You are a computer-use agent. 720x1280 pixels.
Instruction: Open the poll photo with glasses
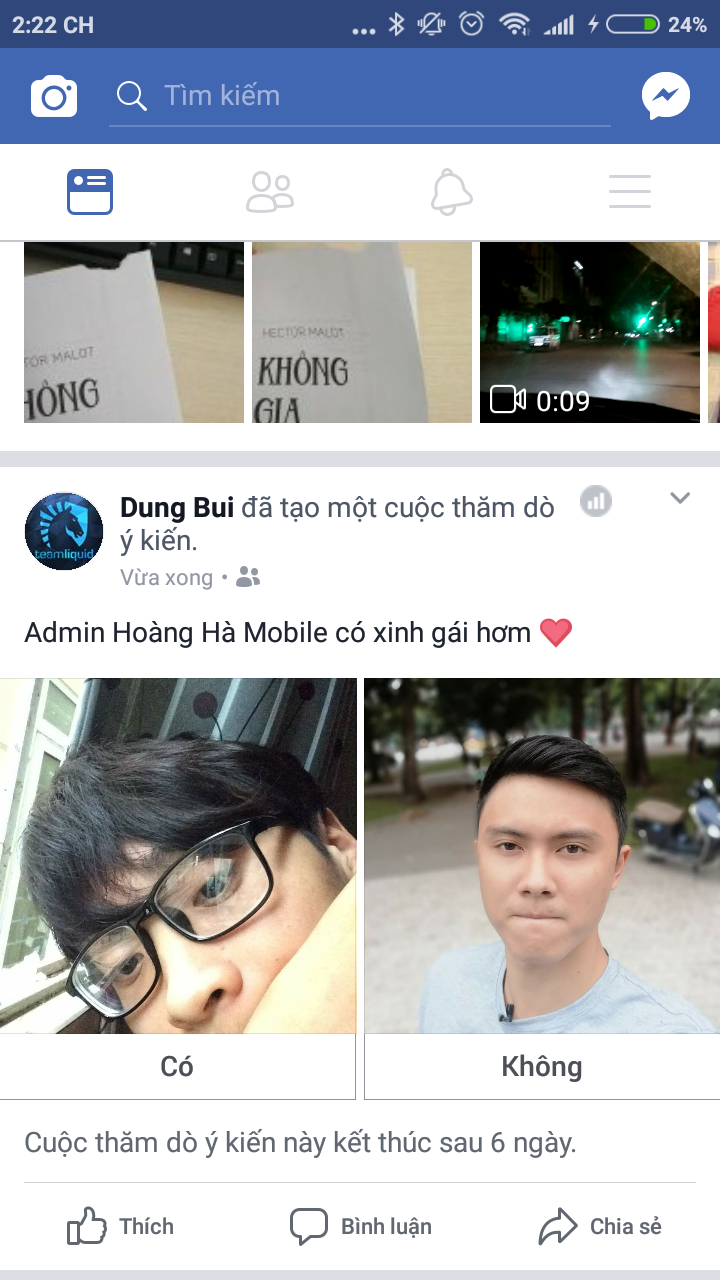pyautogui.click(x=177, y=855)
